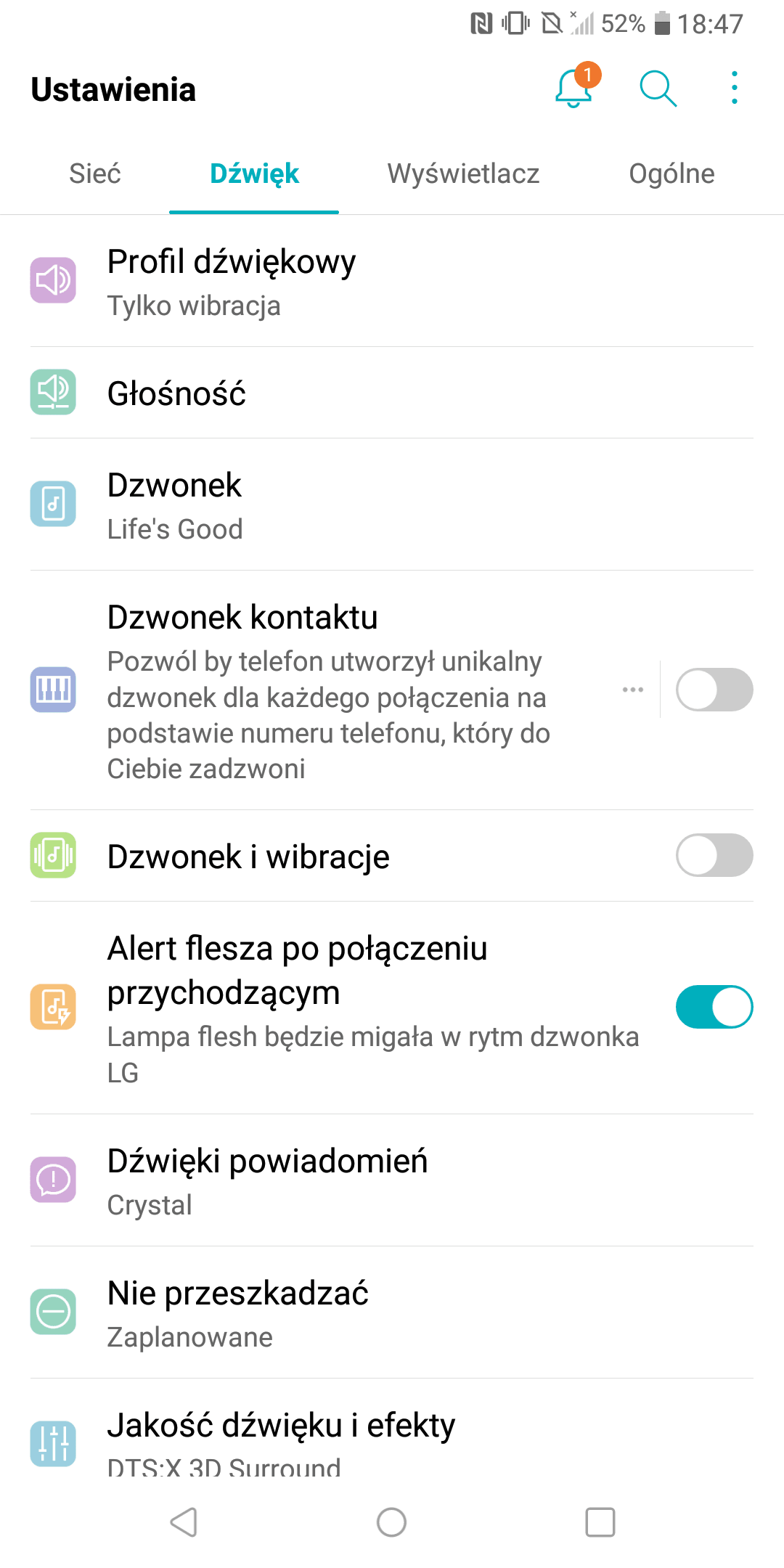Open Jakość dźwięku i efekty

click(x=392, y=1429)
